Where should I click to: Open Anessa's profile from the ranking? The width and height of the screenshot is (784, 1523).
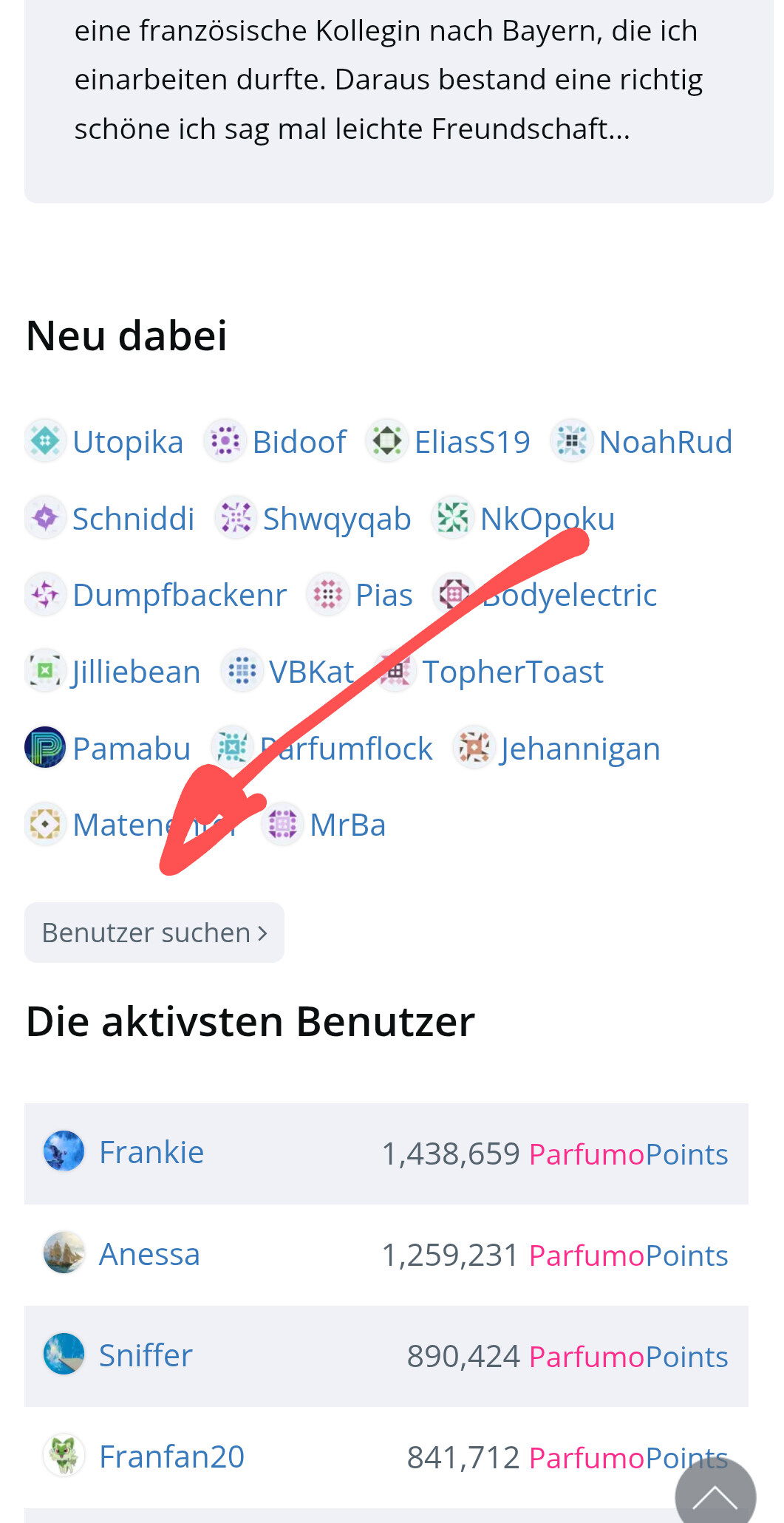pos(386,1255)
